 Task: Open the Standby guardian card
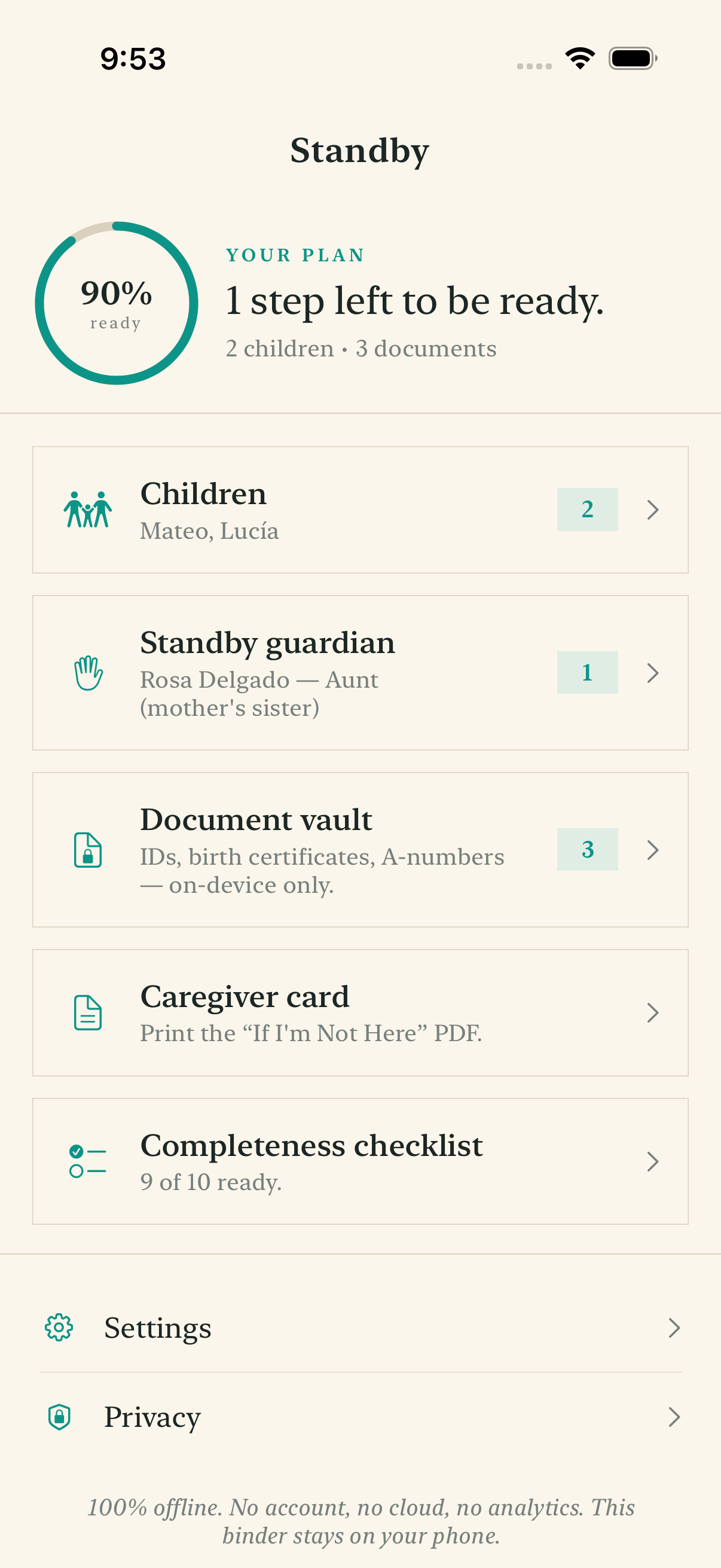click(360, 673)
